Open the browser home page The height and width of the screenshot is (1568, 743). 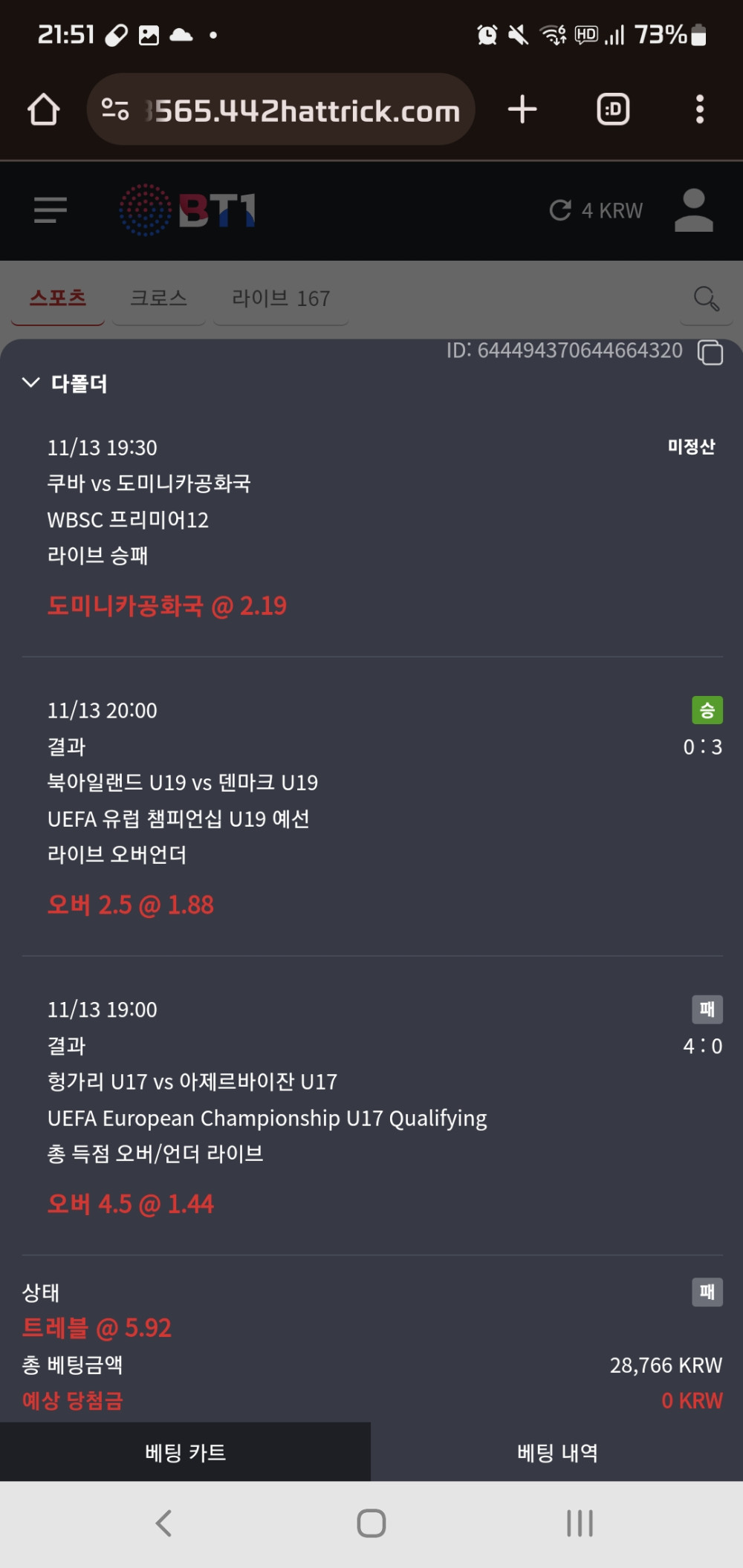click(x=43, y=109)
